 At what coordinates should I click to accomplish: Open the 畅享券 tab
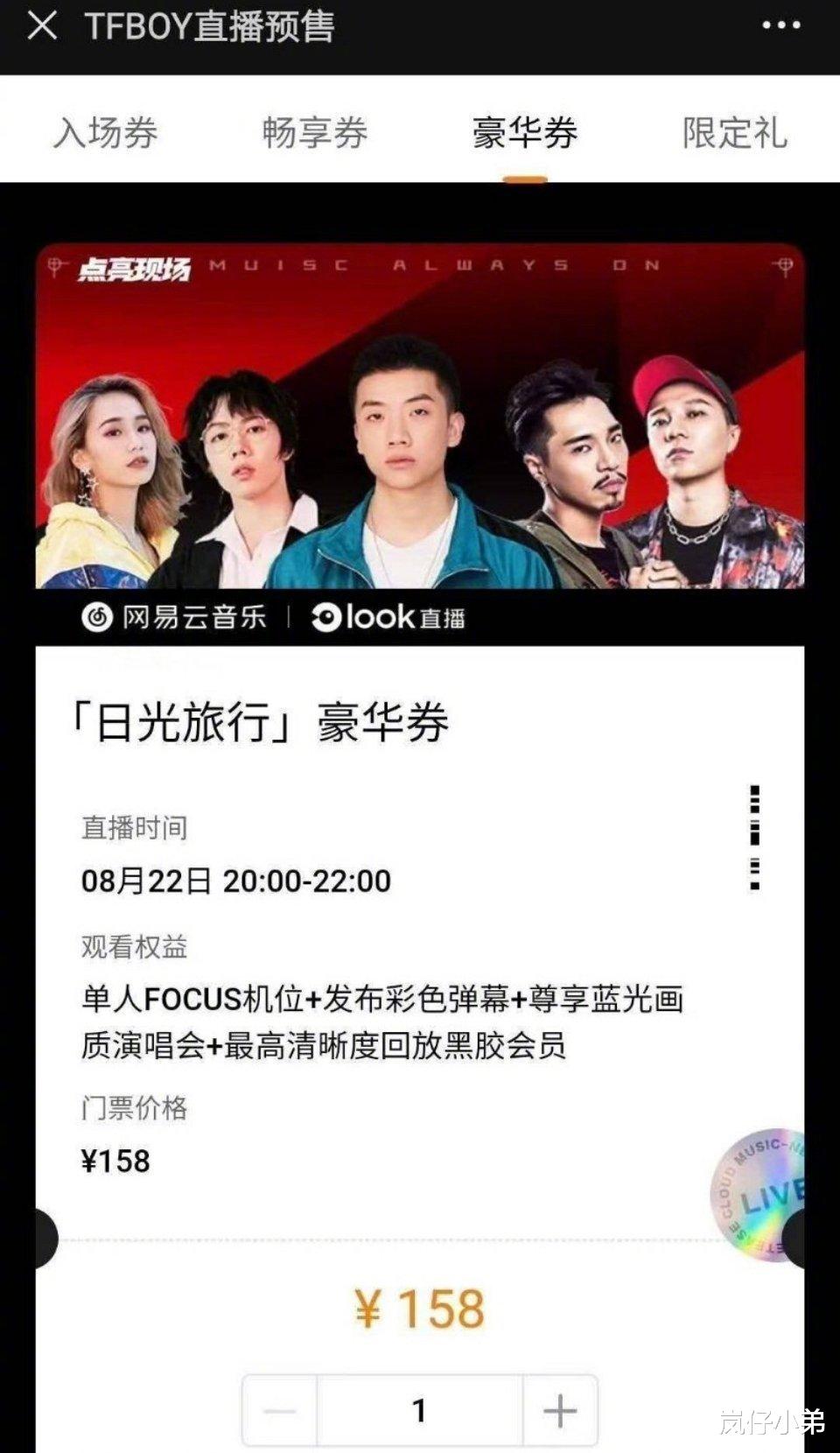[315, 133]
